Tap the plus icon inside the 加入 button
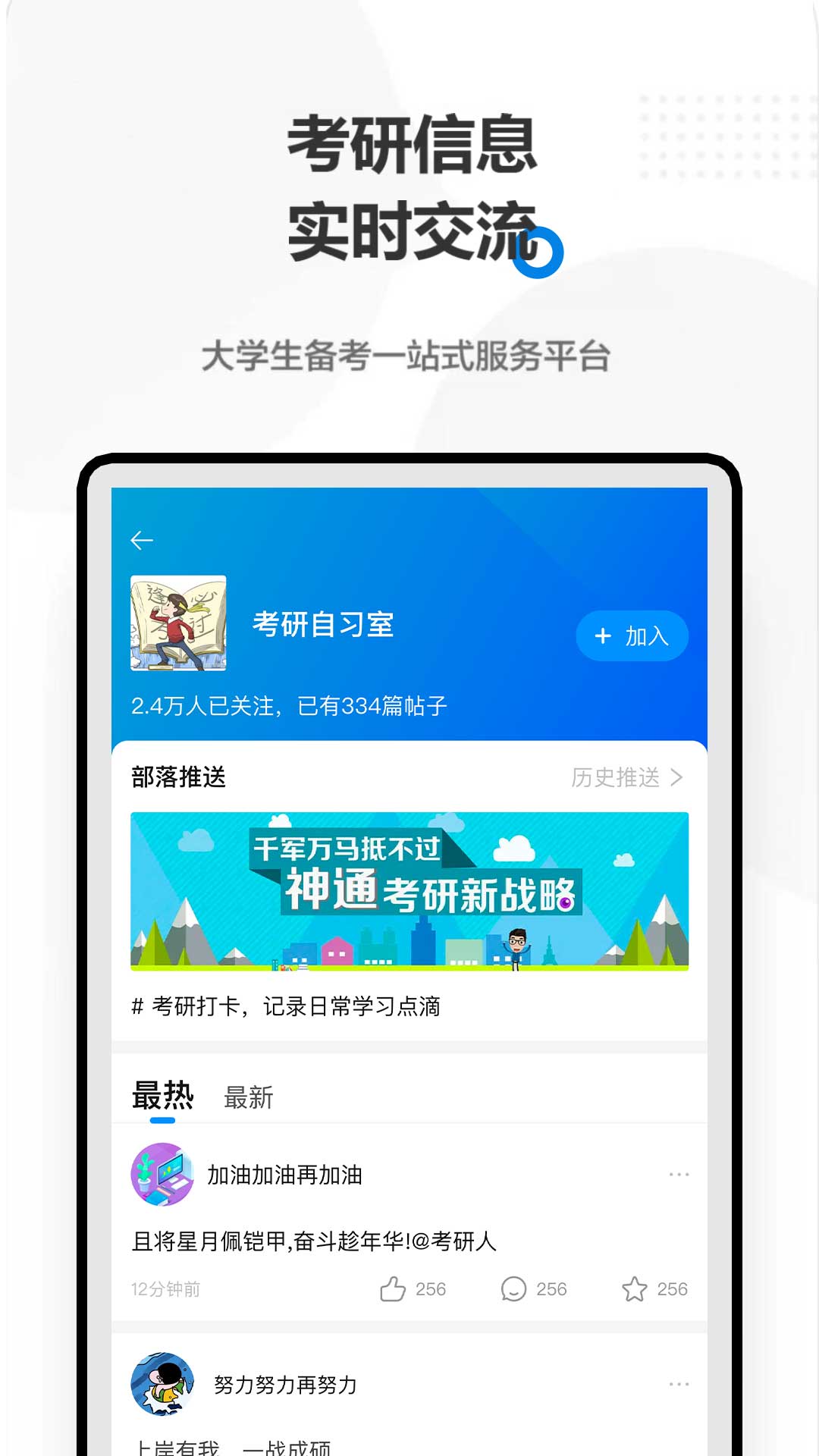 coord(603,637)
